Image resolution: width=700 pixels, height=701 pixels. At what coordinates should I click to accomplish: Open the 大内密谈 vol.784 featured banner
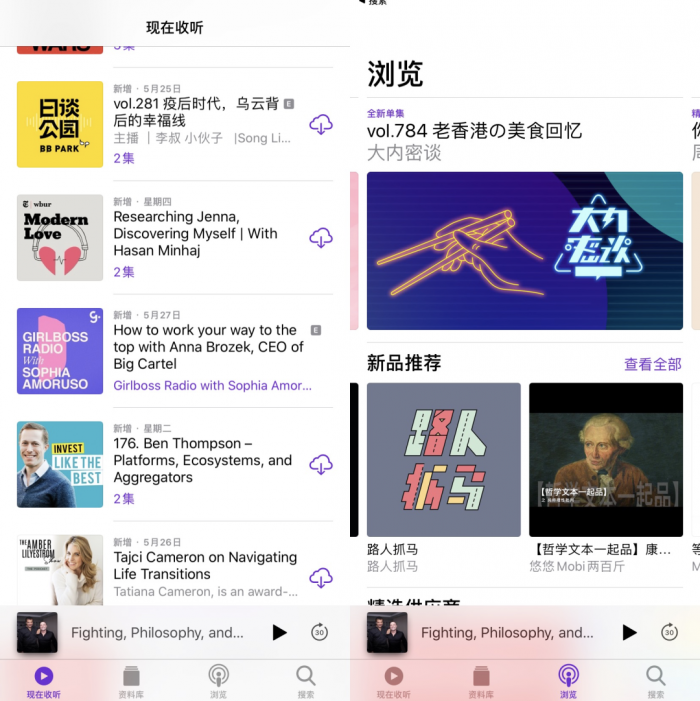tap(524, 250)
